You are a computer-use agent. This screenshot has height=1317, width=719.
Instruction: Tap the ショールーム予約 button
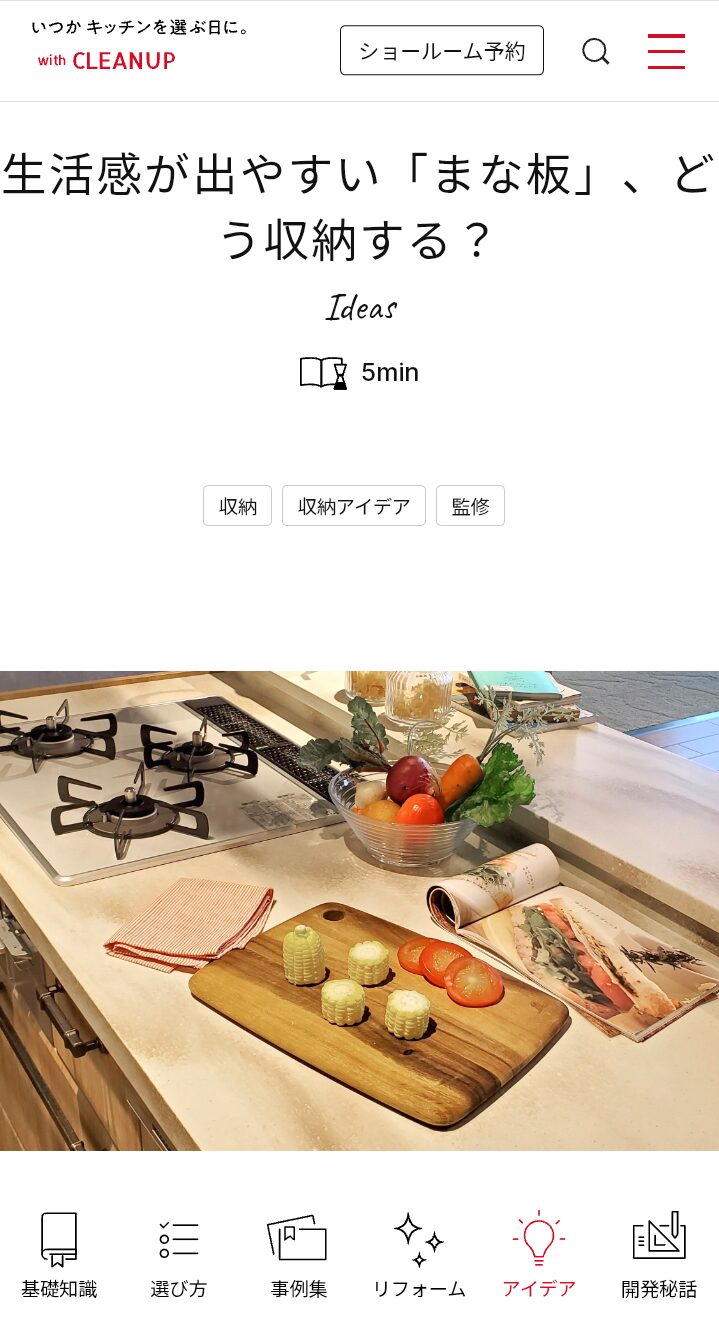[442, 51]
